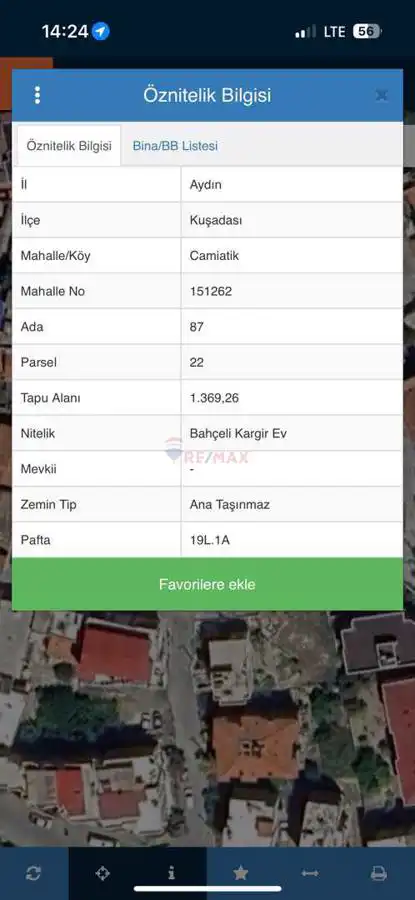Switch to the Bina/BB Listesi tab
Screen dimensions: 415x900
point(175,146)
